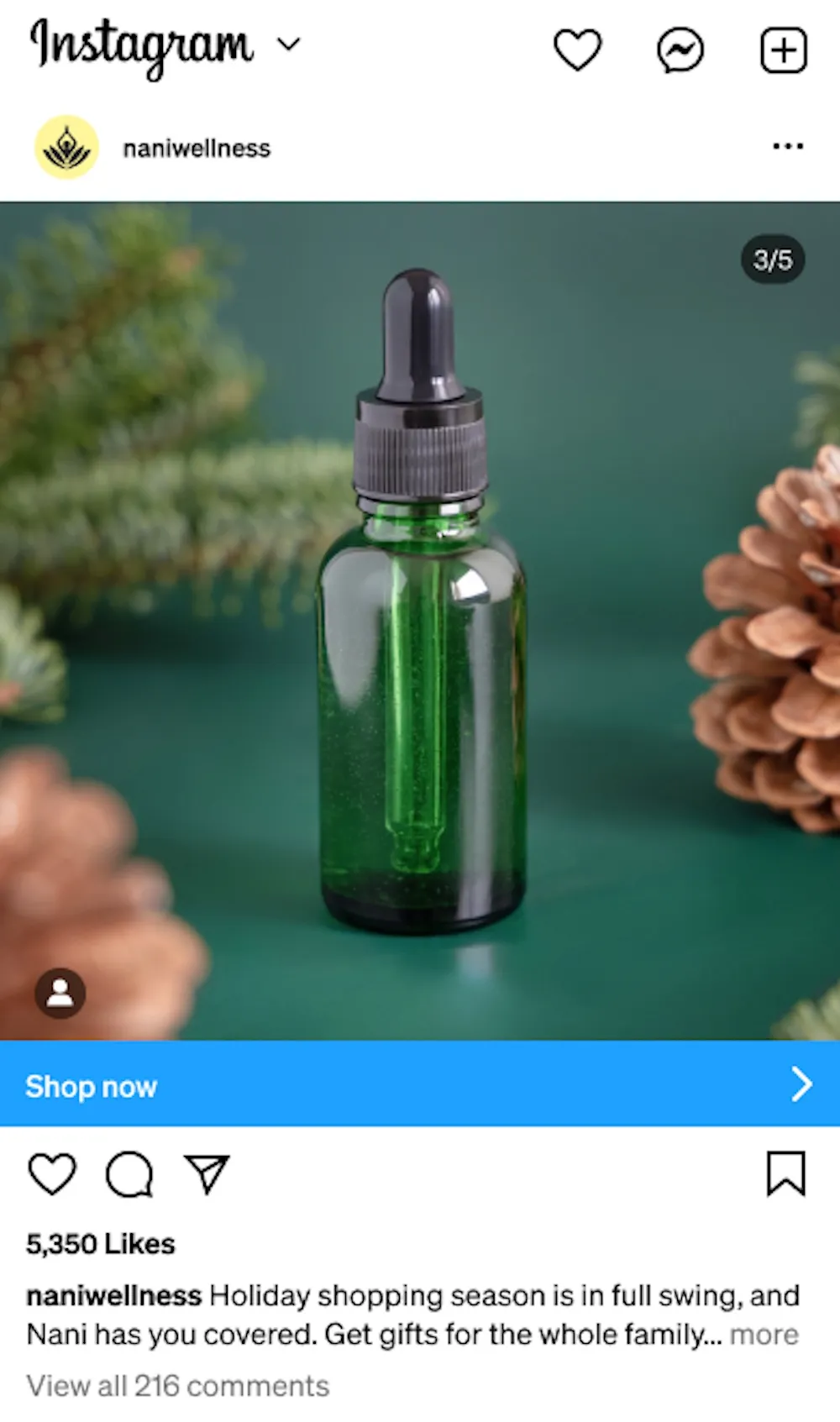840x1422 pixels.
Task: Open the 5,350 Likes list
Action: pos(101,1244)
